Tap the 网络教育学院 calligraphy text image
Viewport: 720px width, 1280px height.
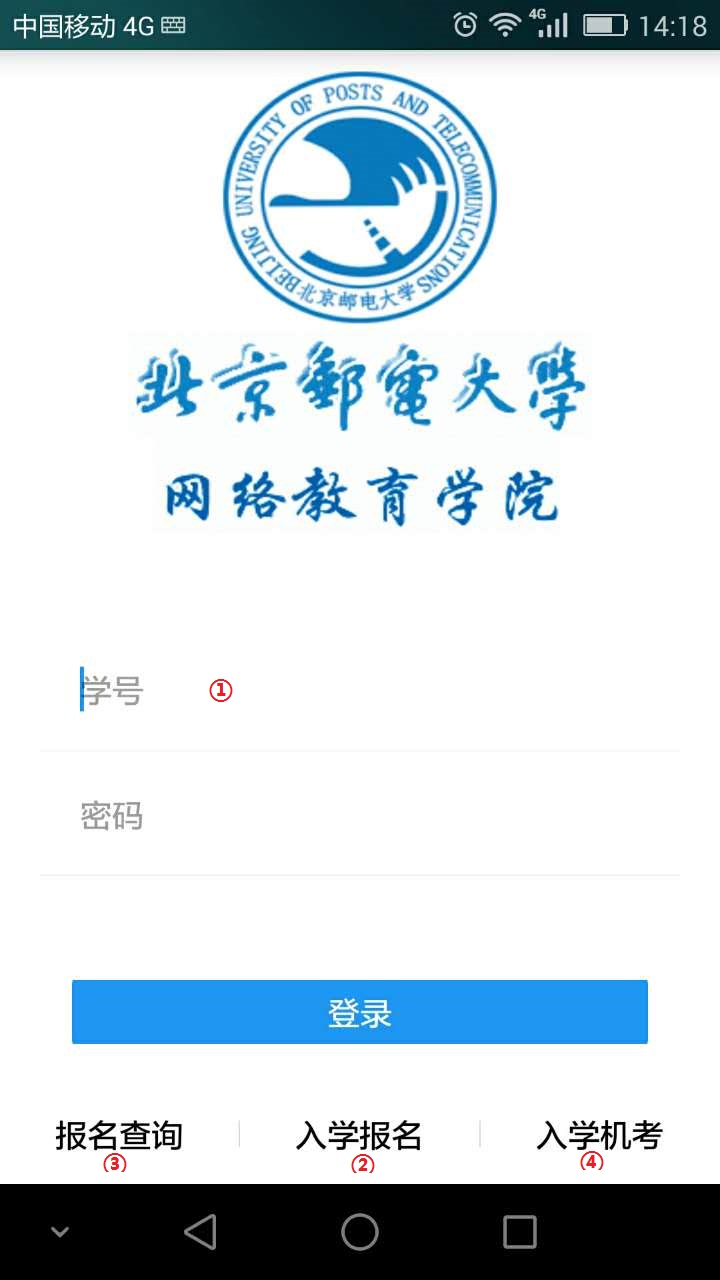pos(360,495)
